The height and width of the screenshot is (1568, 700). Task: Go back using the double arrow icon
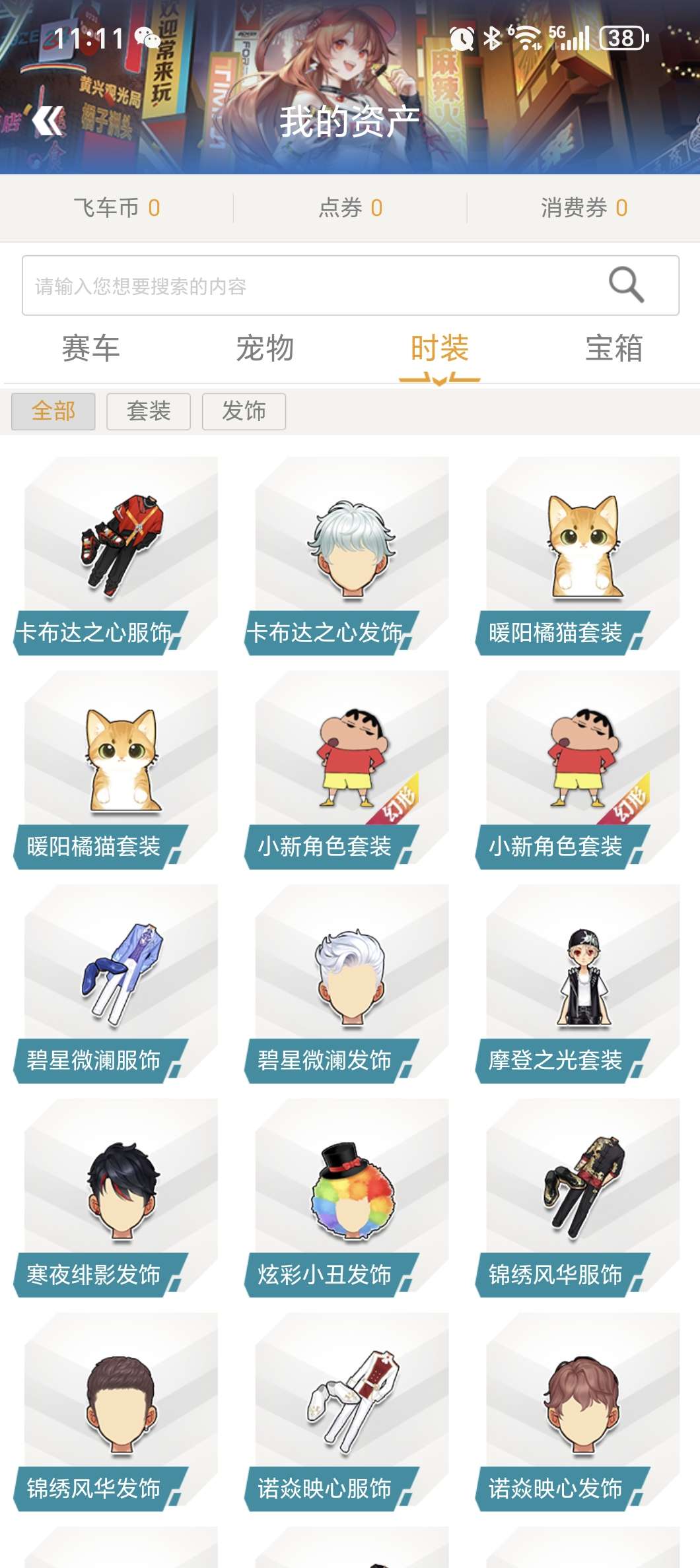pyautogui.click(x=48, y=121)
